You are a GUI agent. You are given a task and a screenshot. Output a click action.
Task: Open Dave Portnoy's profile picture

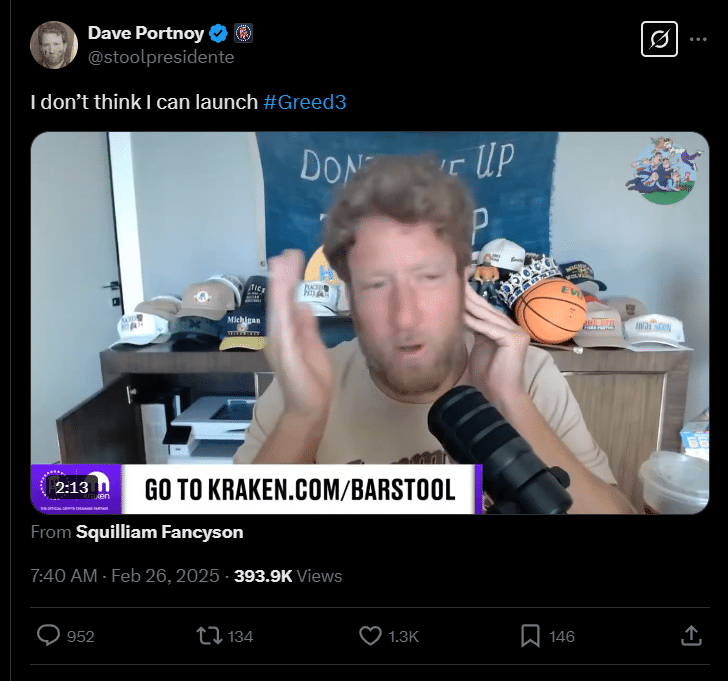54,45
